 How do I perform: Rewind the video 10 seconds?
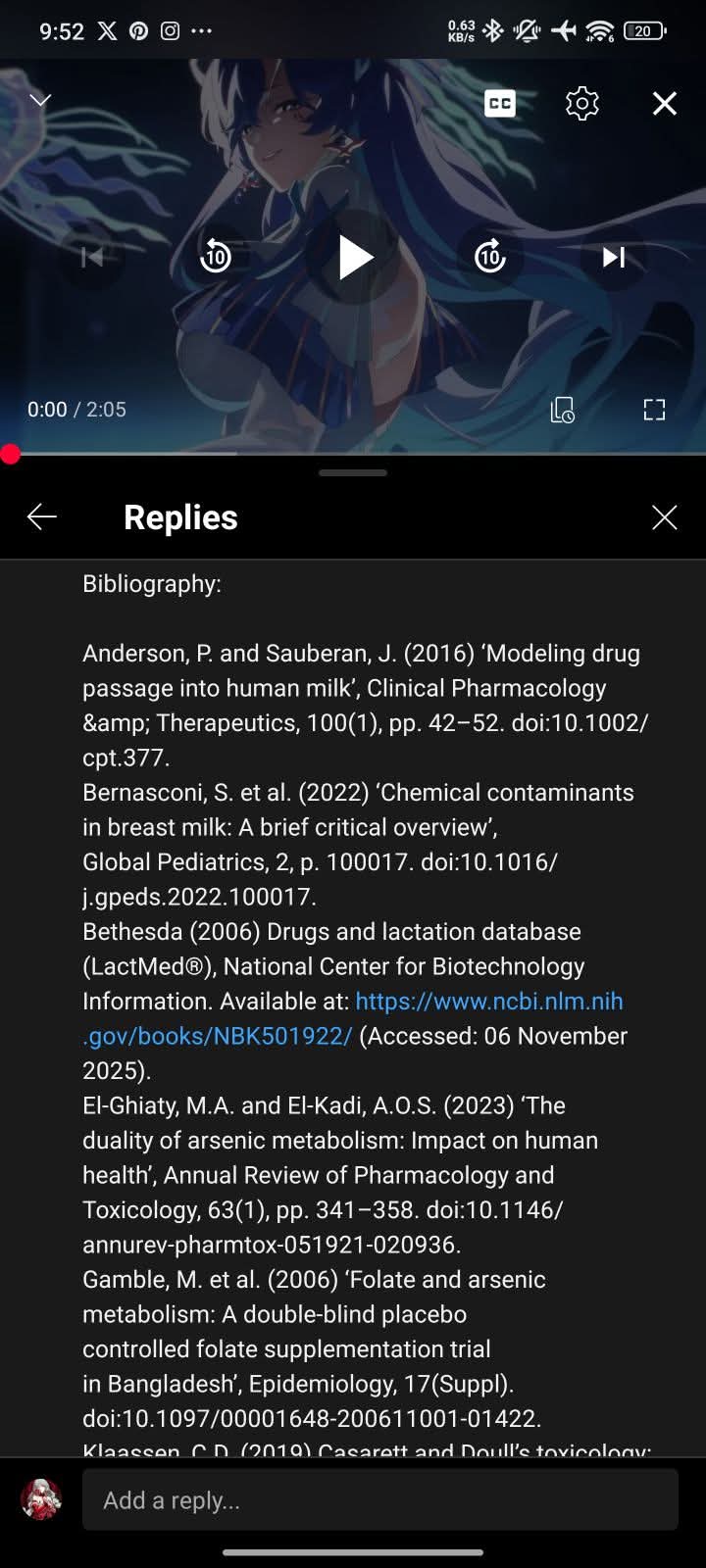pyautogui.click(x=216, y=257)
